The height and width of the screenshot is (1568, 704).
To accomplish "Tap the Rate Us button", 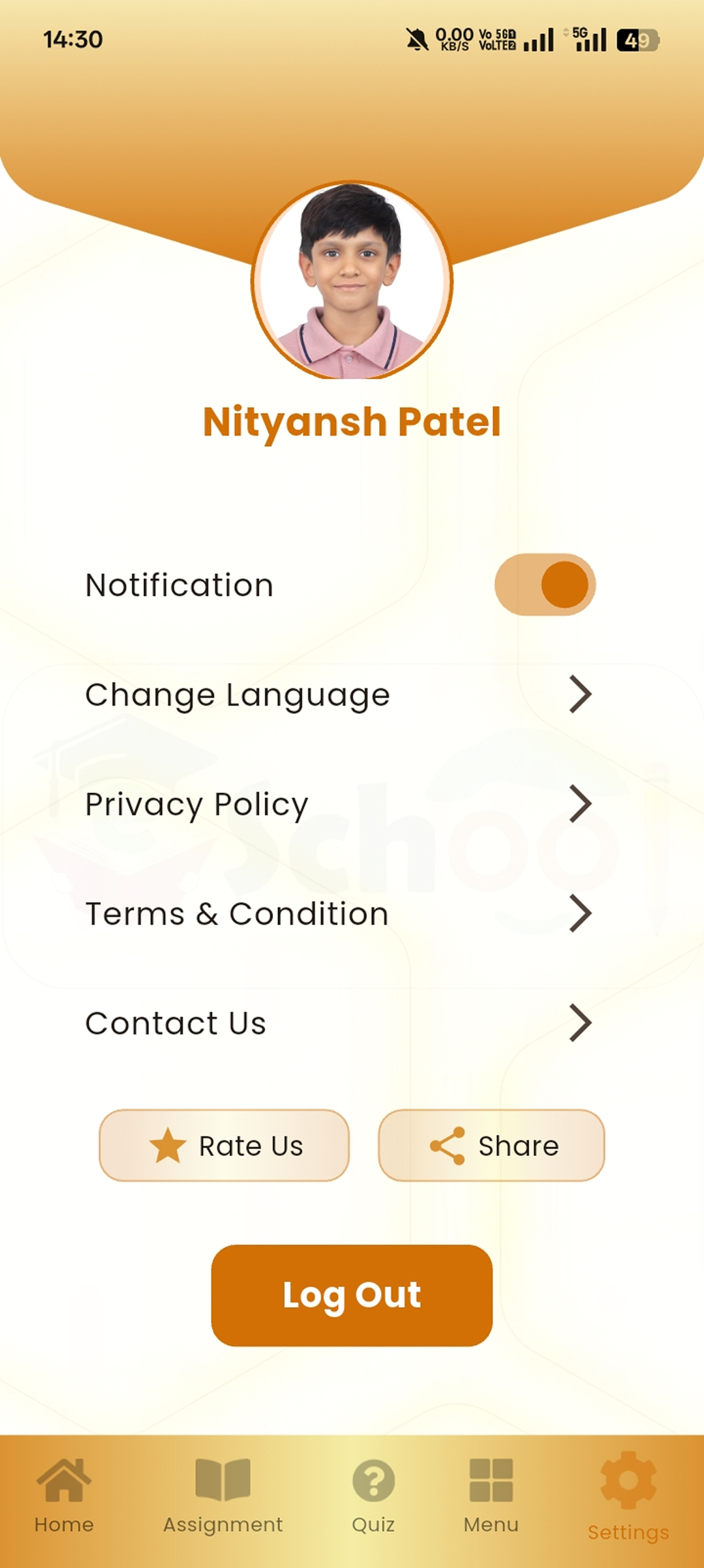I will pos(224,1145).
